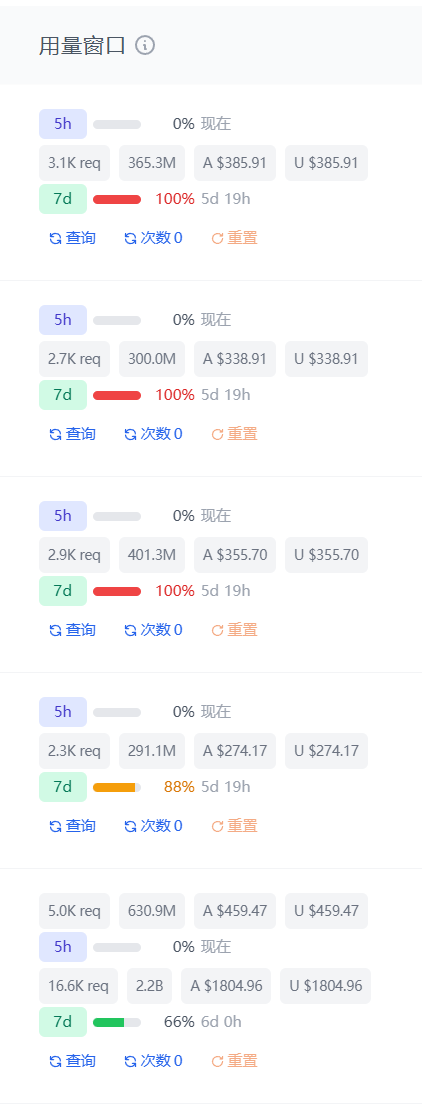Tap 查询 in the $355.70 usage block
The height and width of the screenshot is (1115, 422).
pyautogui.click(x=72, y=630)
